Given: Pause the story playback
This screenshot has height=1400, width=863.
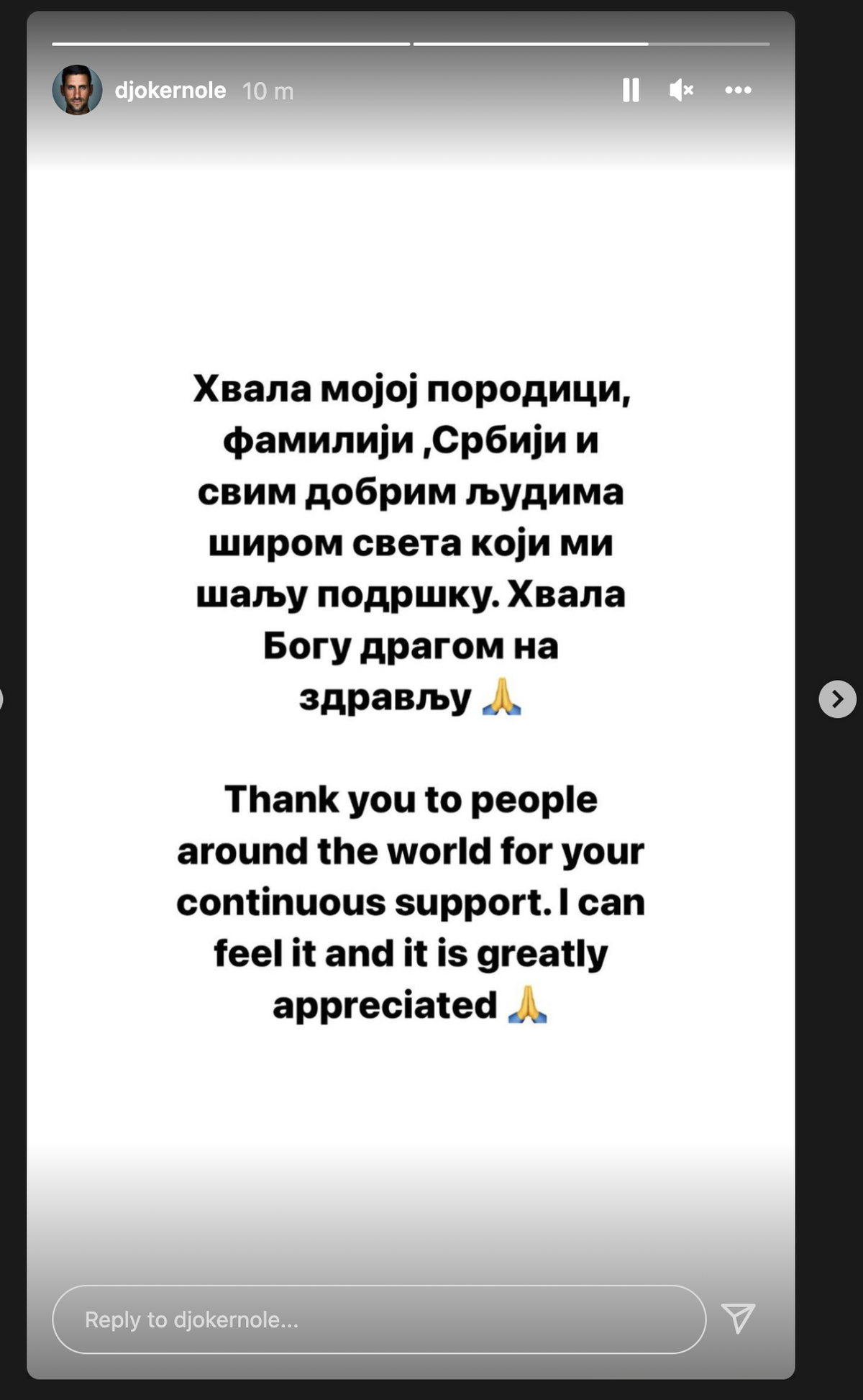Looking at the screenshot, I should click(x=631, y=90).
